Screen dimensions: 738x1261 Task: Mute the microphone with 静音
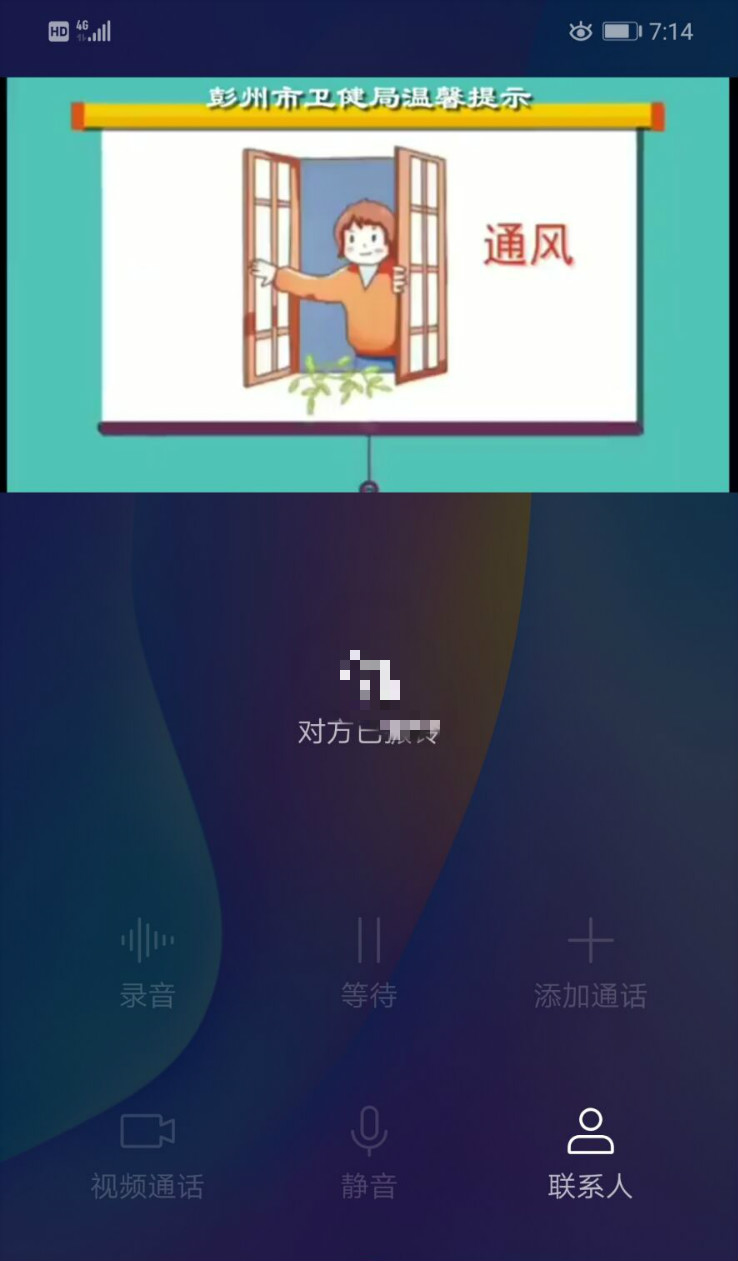[369, 1153]
